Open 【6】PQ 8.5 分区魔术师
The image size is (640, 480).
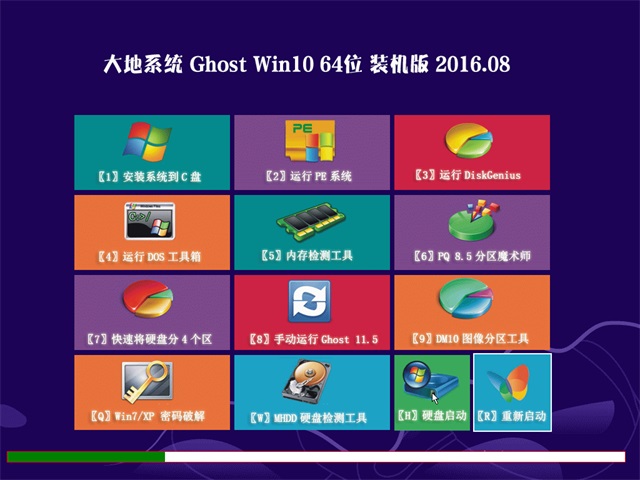pyautogui.click(x=471, y=232)
